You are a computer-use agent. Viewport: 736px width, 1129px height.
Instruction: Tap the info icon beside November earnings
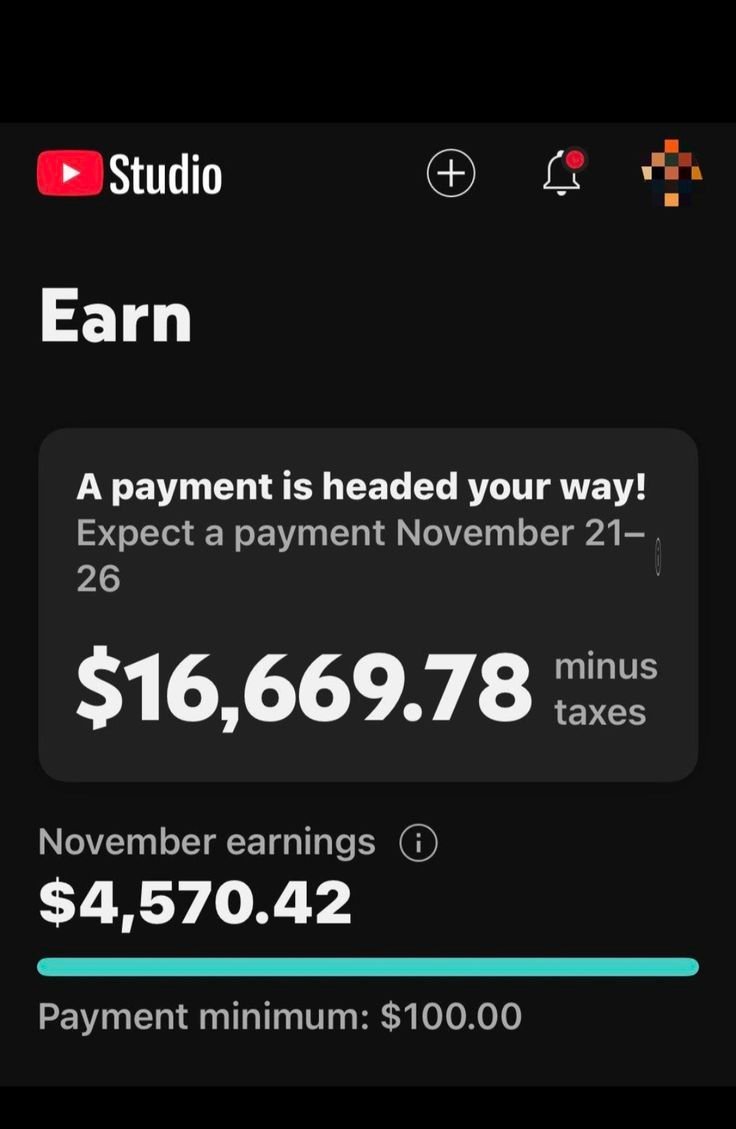click(x=418, y=845)
